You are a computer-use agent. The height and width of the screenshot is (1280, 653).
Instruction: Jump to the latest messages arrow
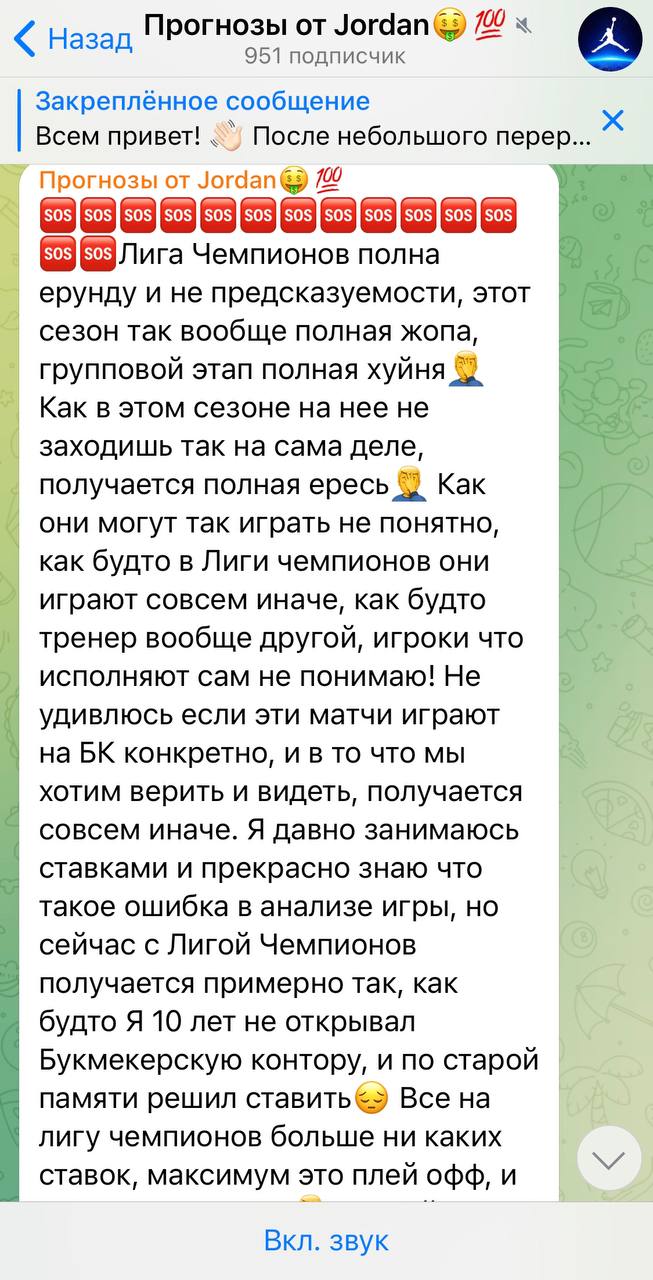609,1158
